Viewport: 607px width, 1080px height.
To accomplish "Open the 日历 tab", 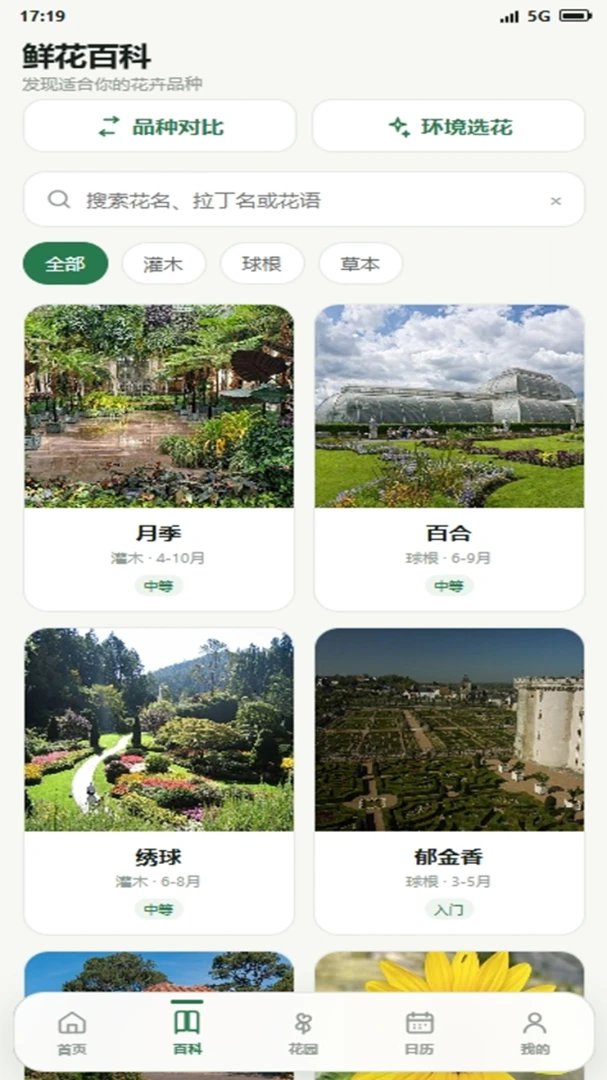I will pyautogui.click(x=419, y=1032).
